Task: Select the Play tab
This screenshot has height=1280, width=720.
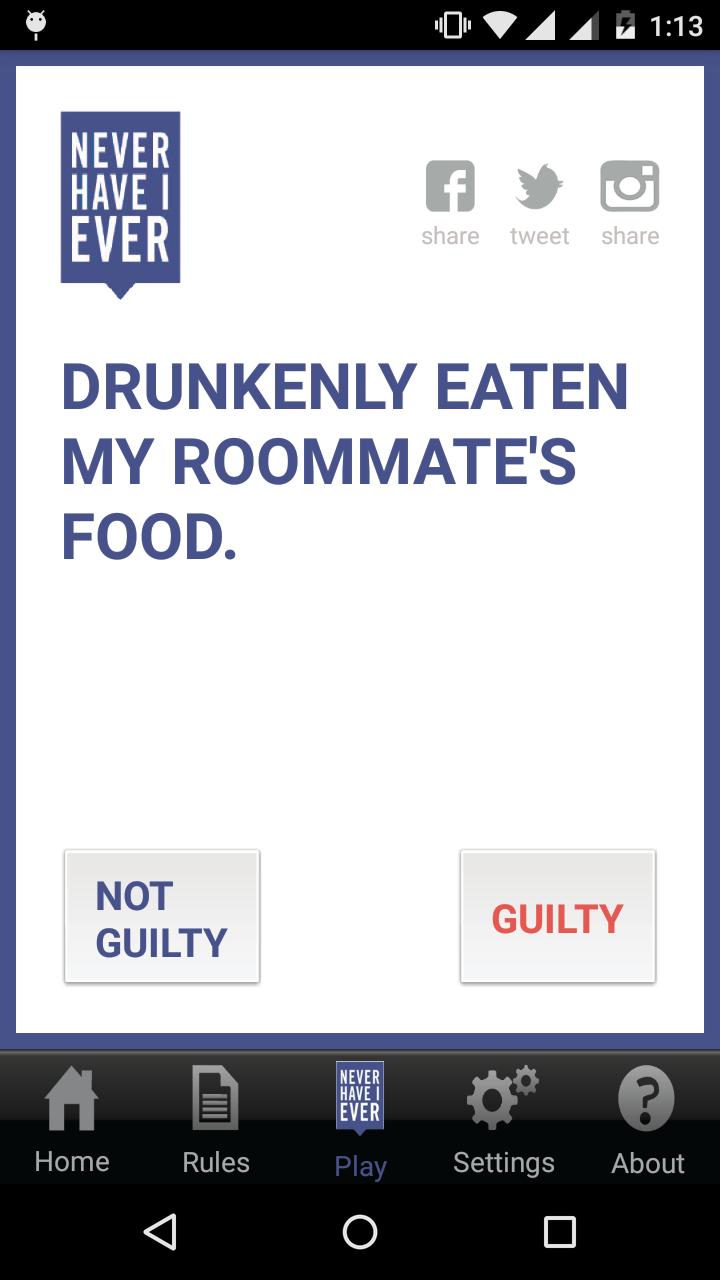Action: (360, 1118)
